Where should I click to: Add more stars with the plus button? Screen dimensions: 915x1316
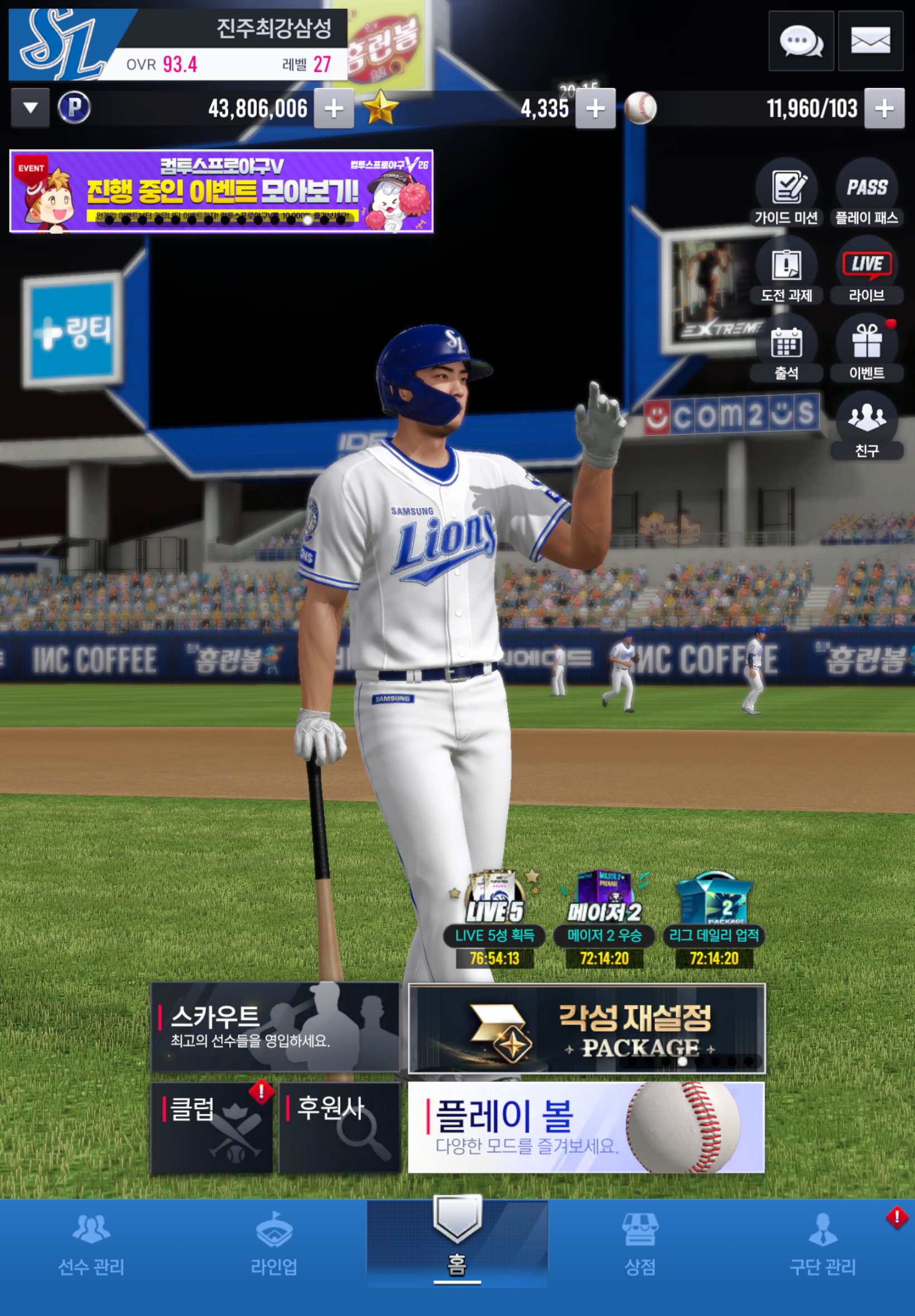click(595, 108)
